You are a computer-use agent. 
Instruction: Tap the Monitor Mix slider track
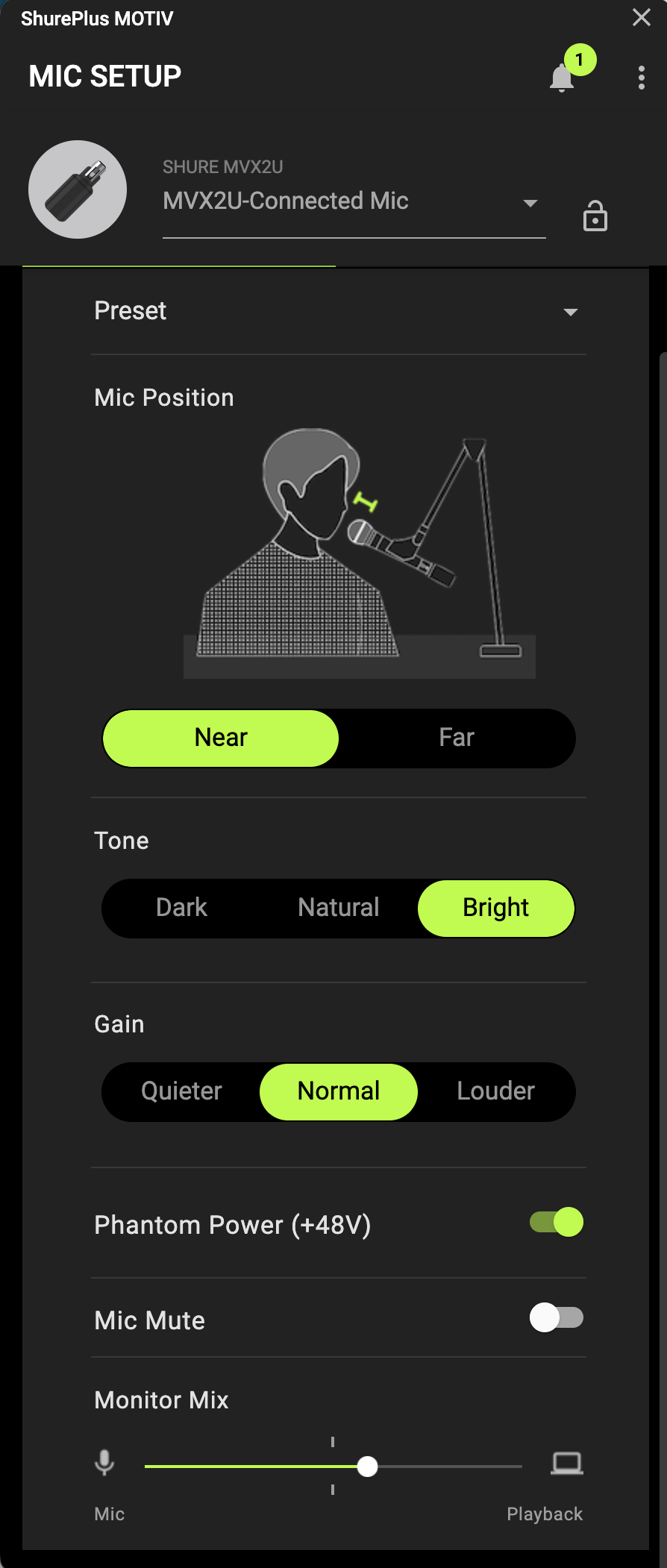(x=448, y=1467)
